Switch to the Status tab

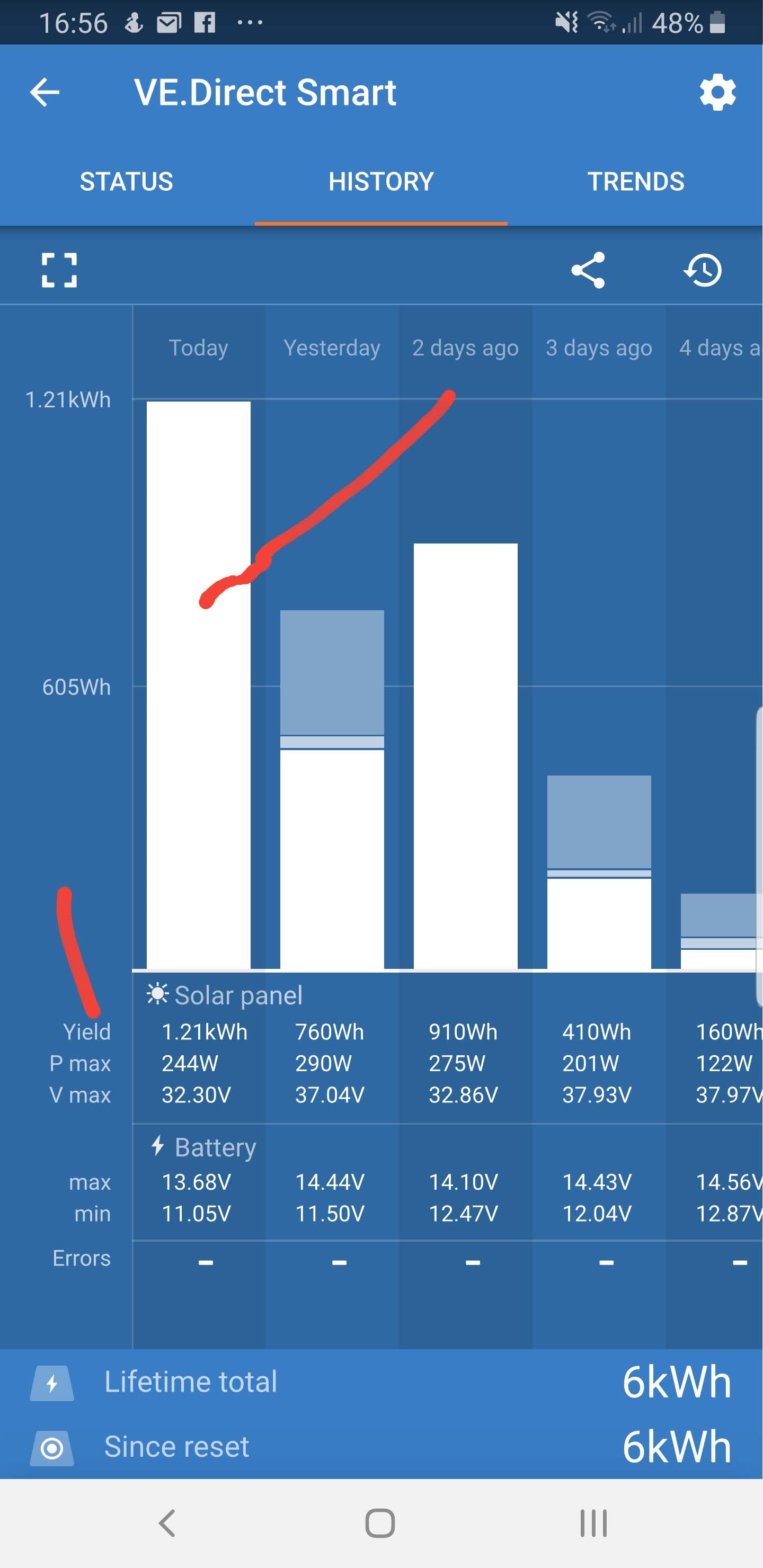[127, 181]
